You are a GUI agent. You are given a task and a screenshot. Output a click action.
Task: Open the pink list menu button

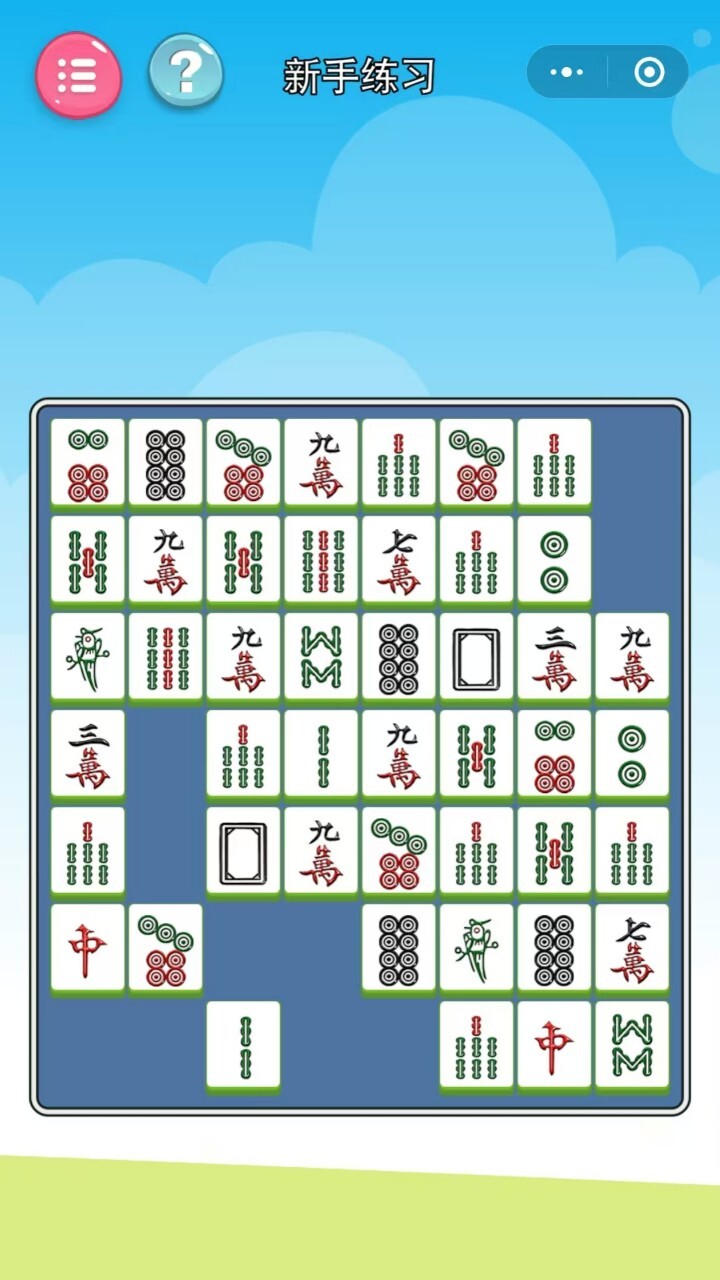(78, 74)
